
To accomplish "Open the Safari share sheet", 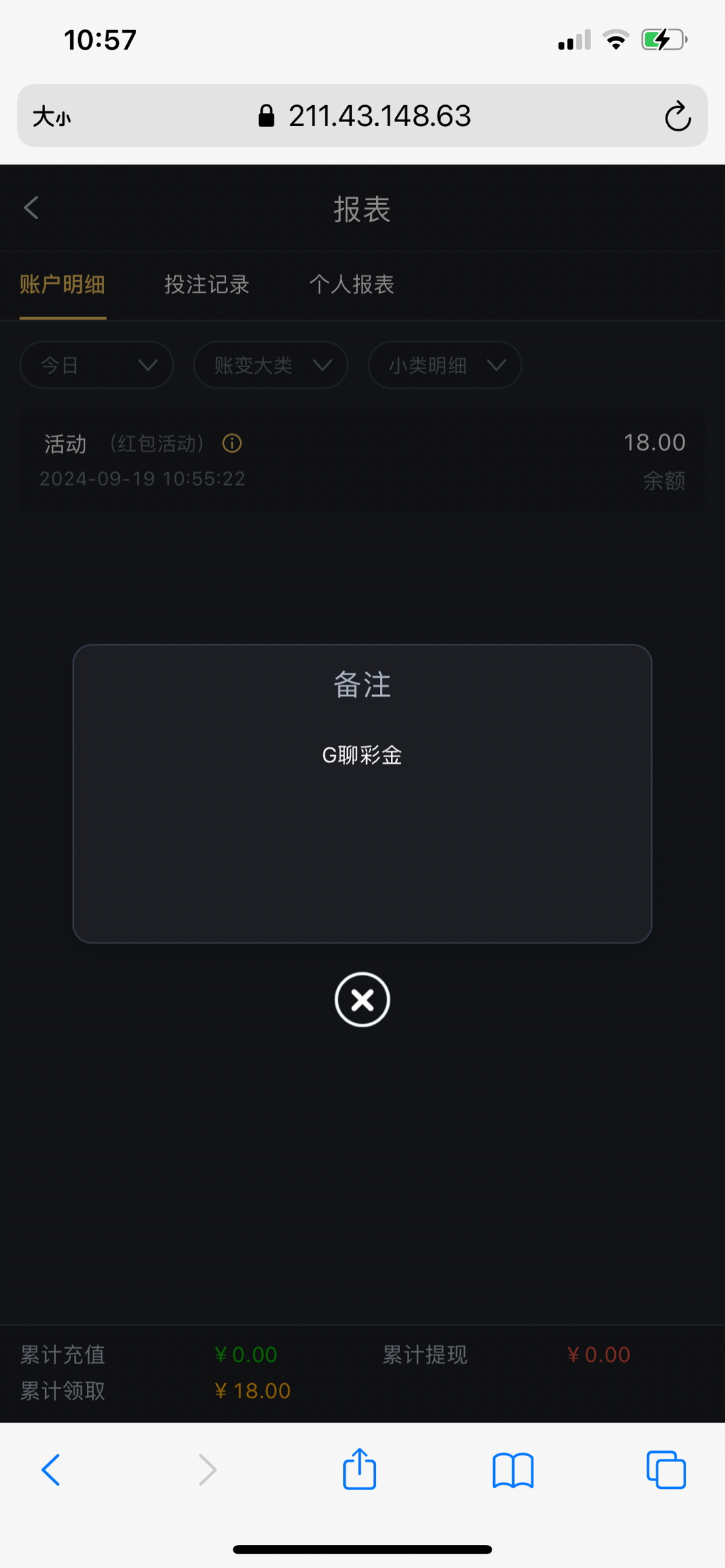I will 360,1469.
